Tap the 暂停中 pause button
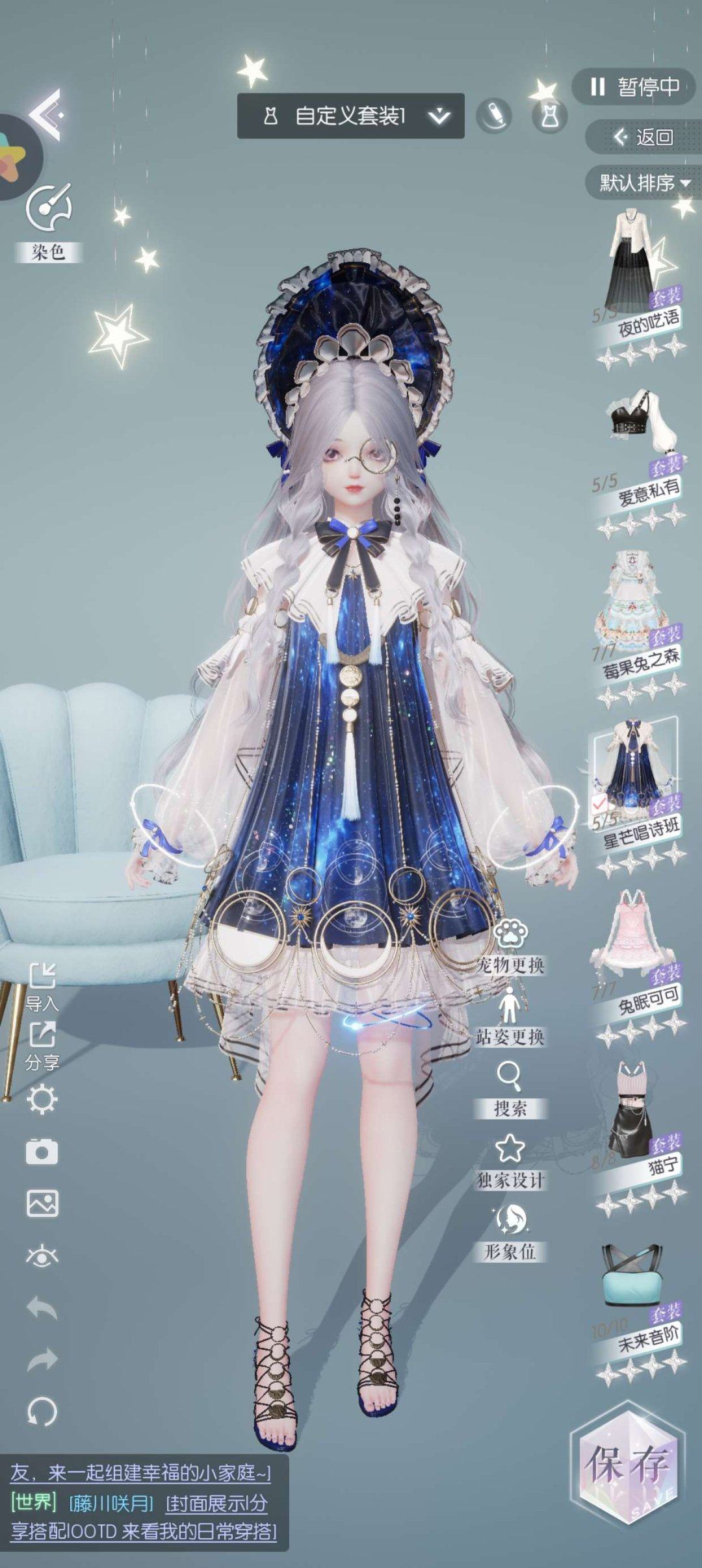Viewport: 702px width, 1568px height. [634, 86]
